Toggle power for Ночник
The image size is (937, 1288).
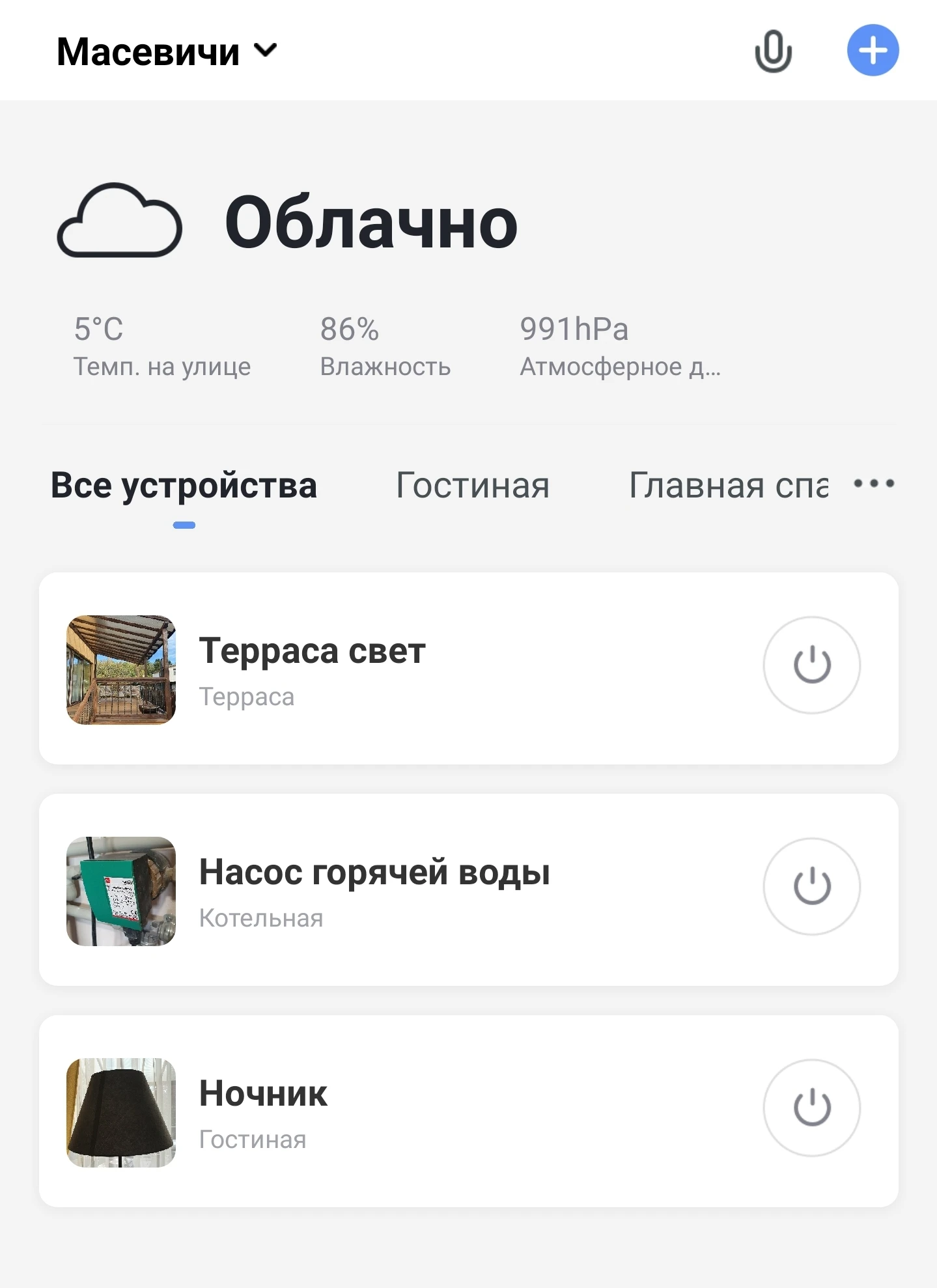point(811,1108)
